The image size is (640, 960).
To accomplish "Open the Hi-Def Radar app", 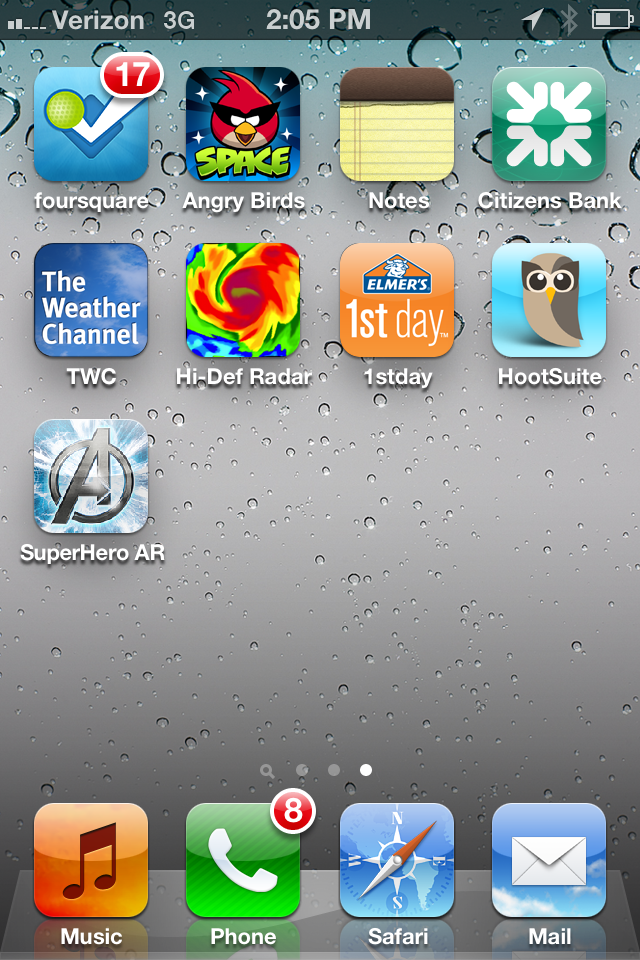I will [x=243, y=300].
